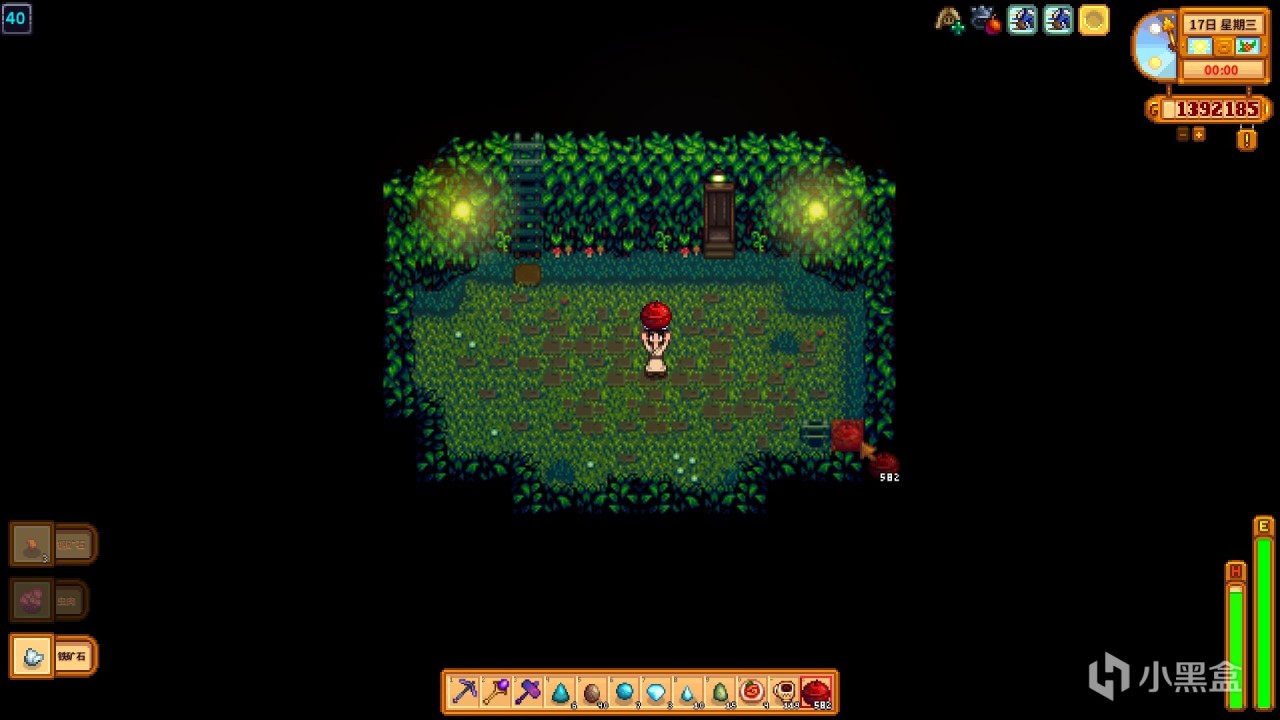Screen dimensions: 1280x720
Task: Select the teal cone item with count 6
Action: (560, 691)
